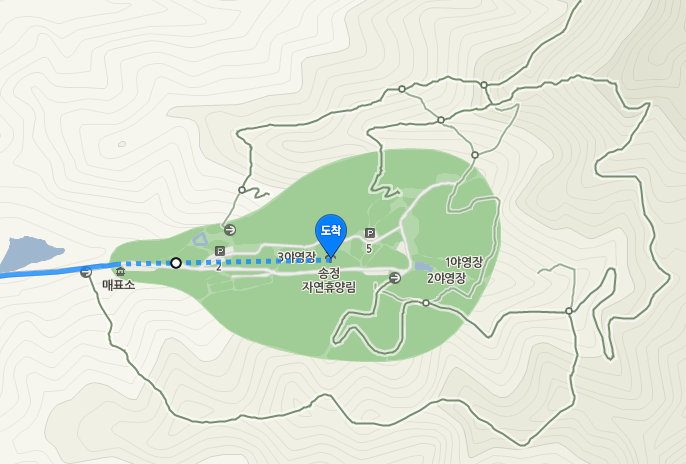686x464 pixels.
Task: Select the 3야영장 campsite label
Action: coord(297,256)
